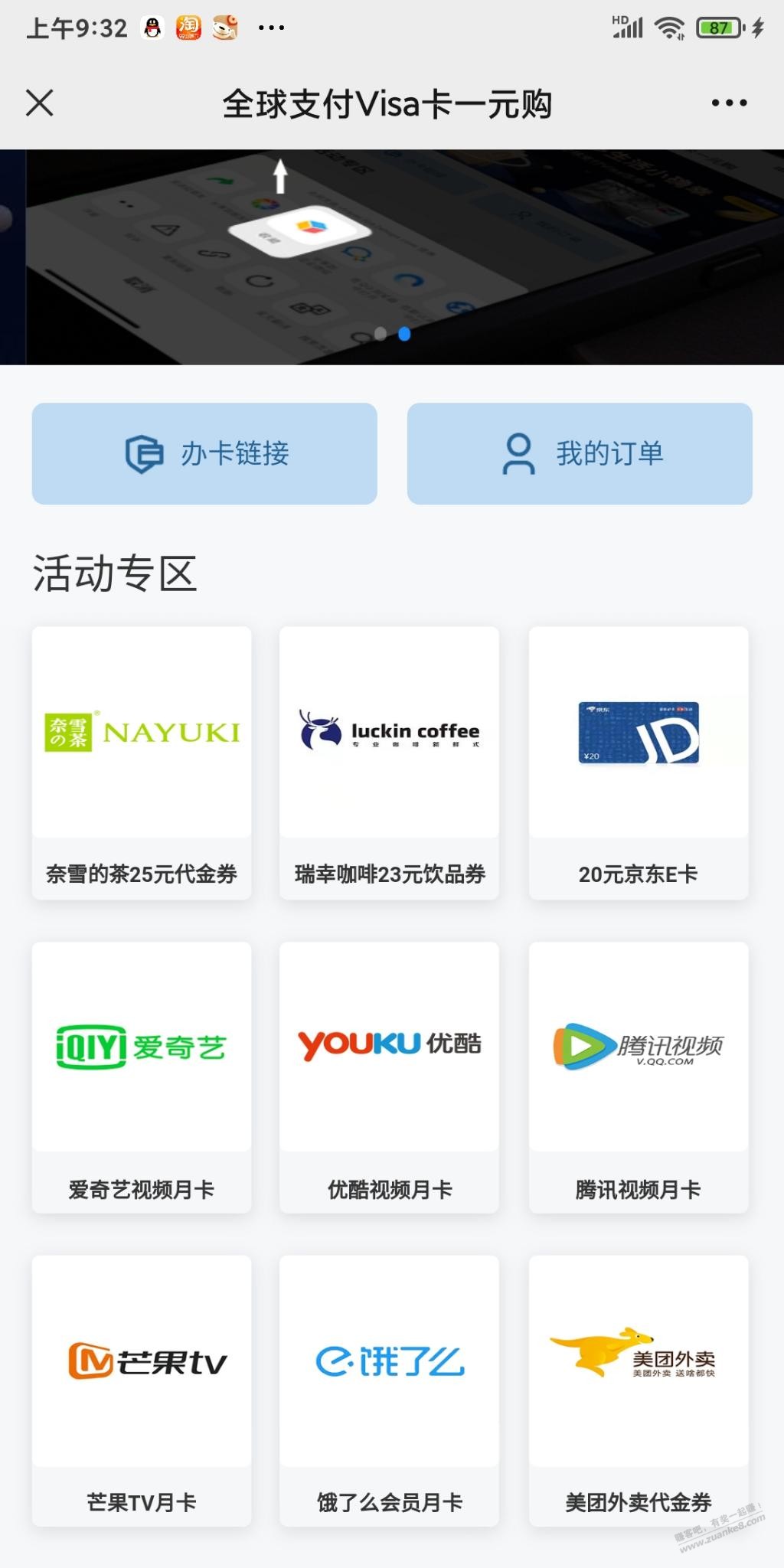
Task: Choose the 饿了么会员月卡 card
Action: click(x=389, y=1390)
